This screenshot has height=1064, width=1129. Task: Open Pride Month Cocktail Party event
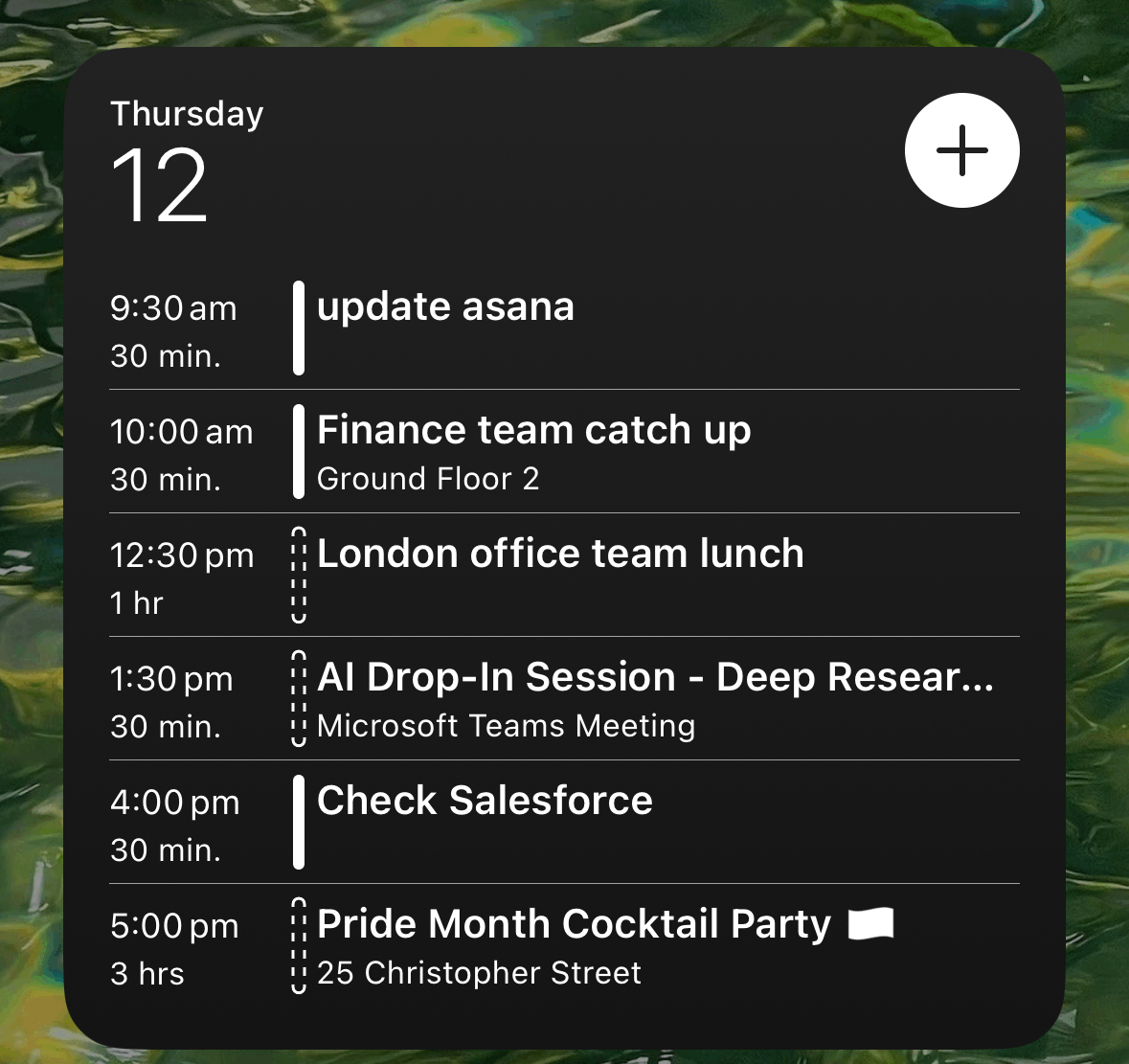[x=574, y=925]
